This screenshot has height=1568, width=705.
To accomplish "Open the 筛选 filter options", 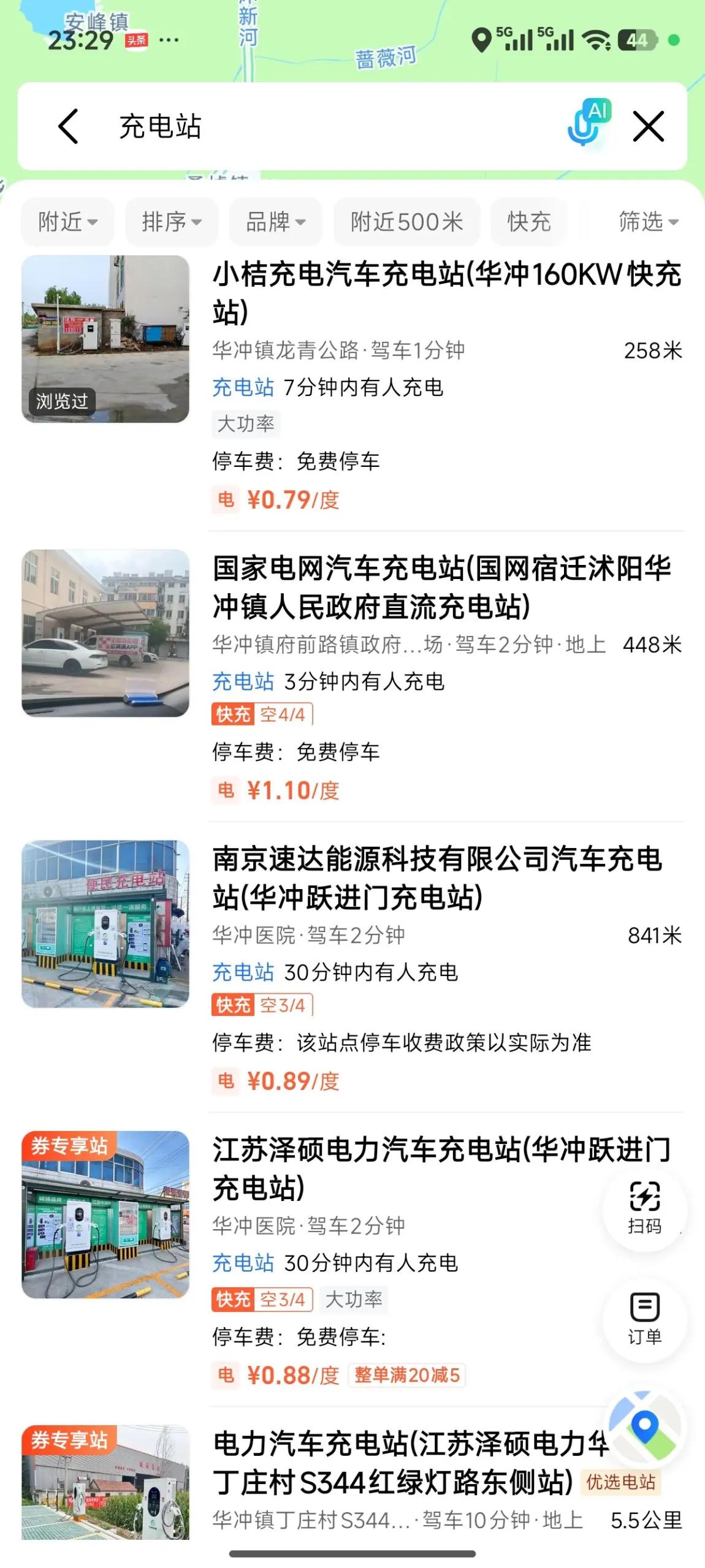I will pyautogui.click(x=647, y=222).
